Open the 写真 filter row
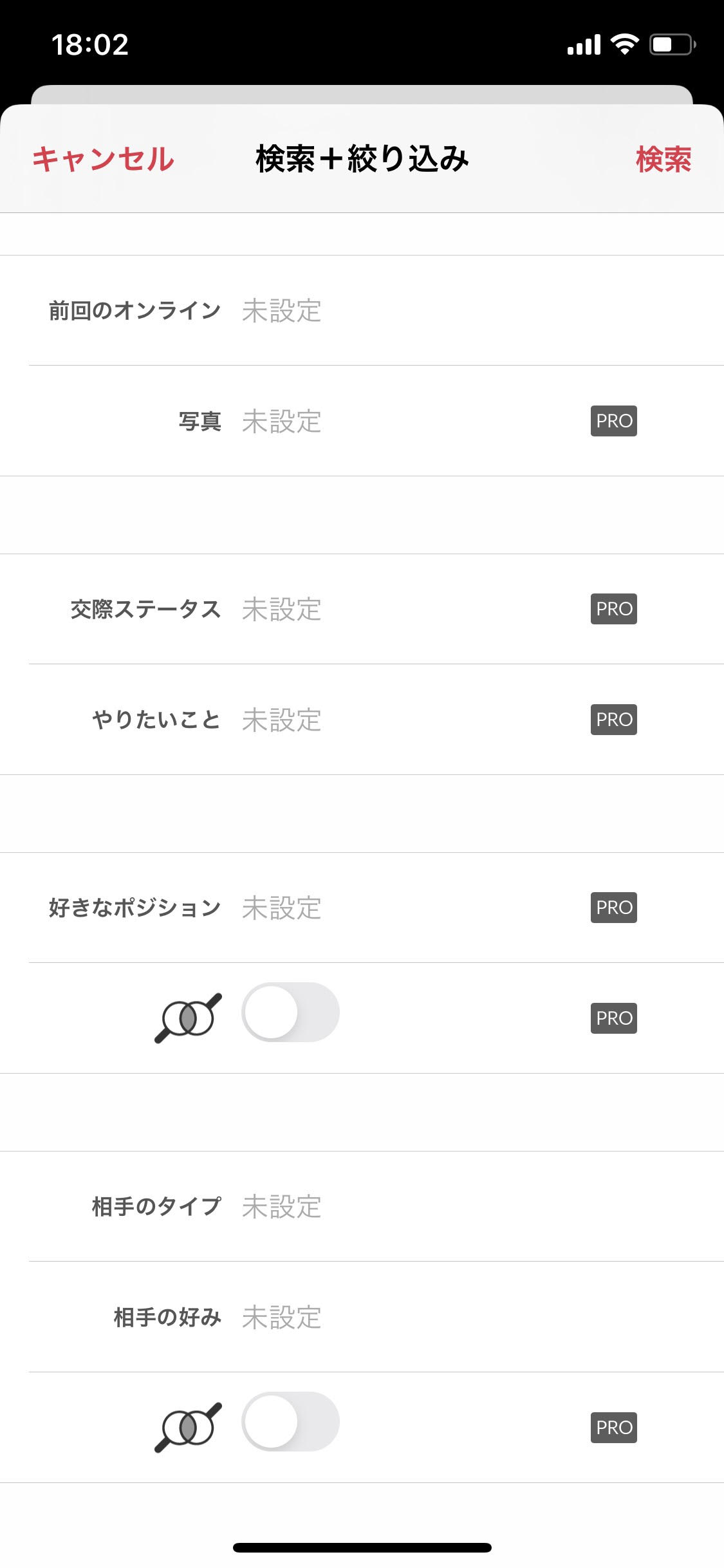724x1568 pixels. click(362, 421)
